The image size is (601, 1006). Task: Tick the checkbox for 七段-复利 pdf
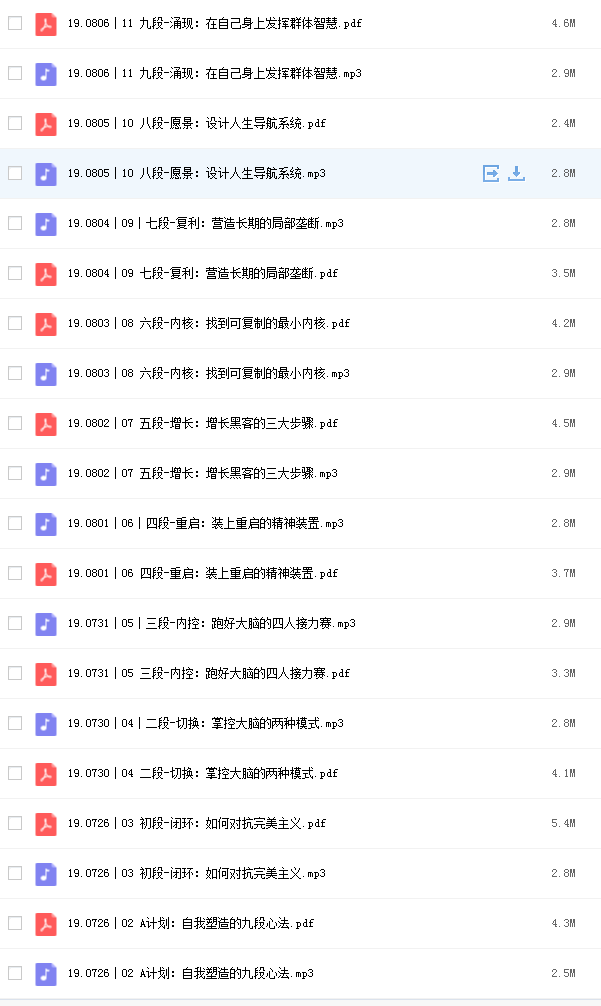tap(15, 273)
